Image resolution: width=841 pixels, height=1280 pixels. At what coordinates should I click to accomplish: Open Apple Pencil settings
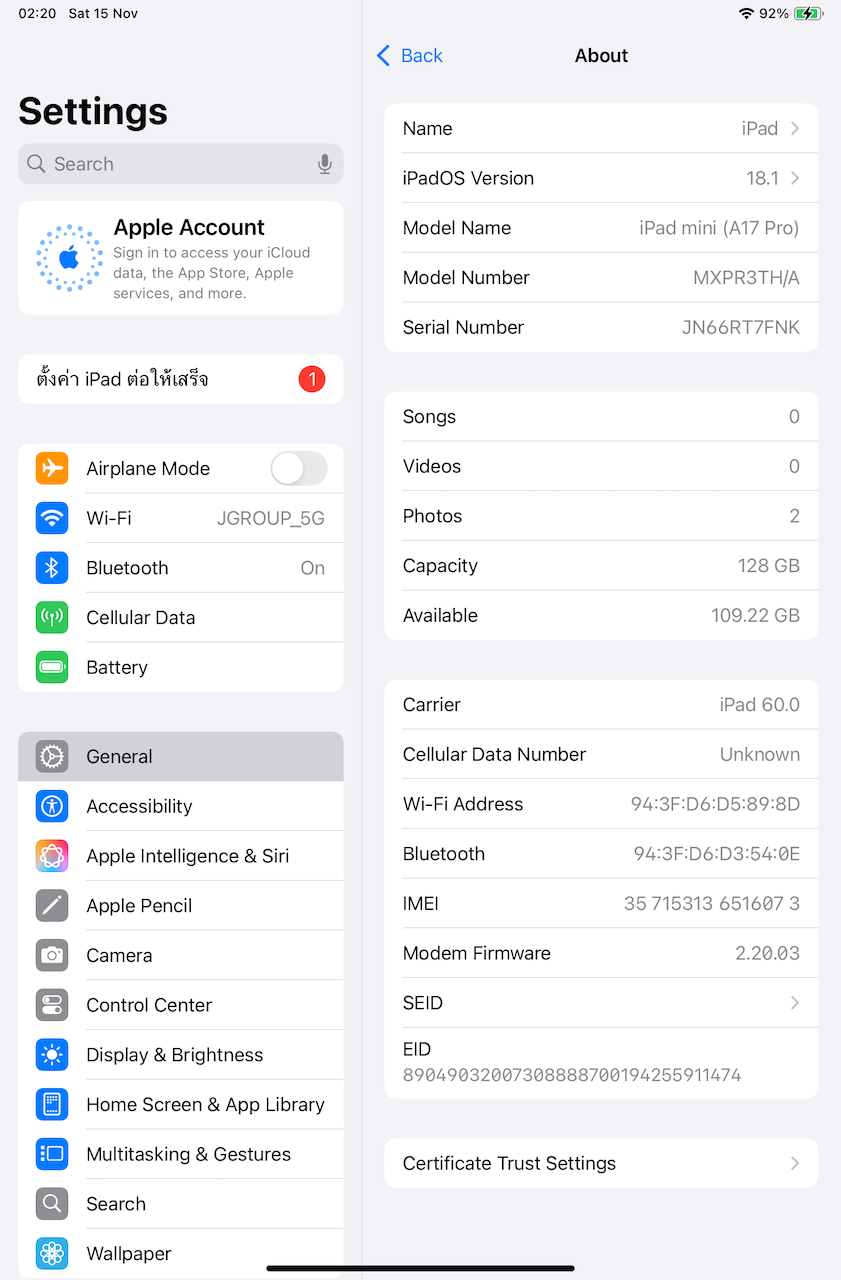[x=180, y=906]
